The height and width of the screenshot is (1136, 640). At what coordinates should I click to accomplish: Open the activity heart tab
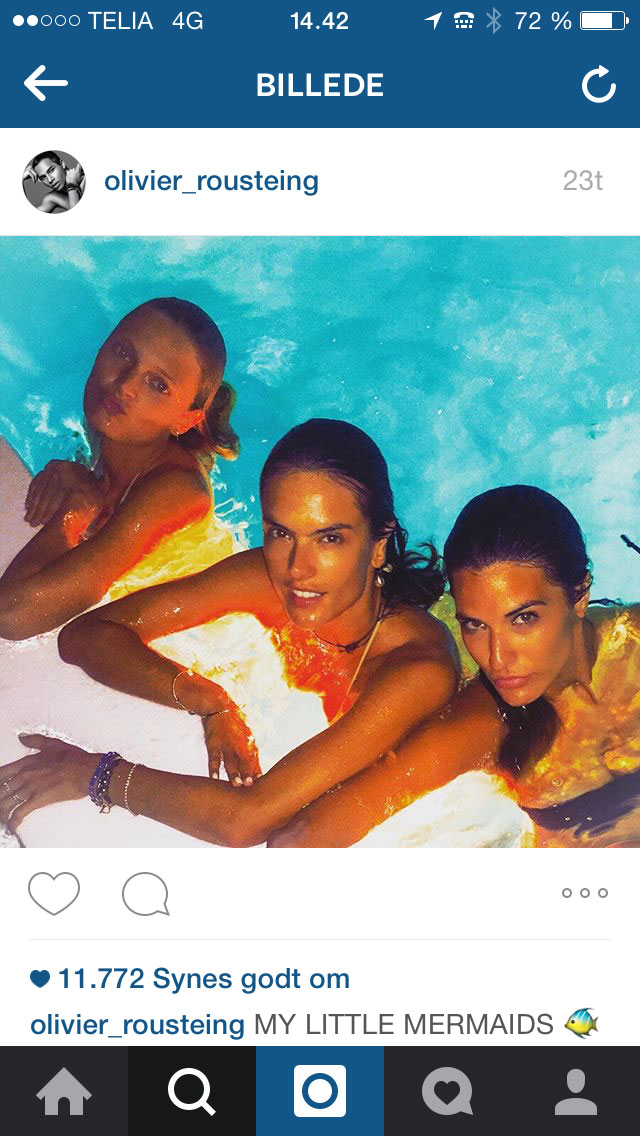[447, 1091]
